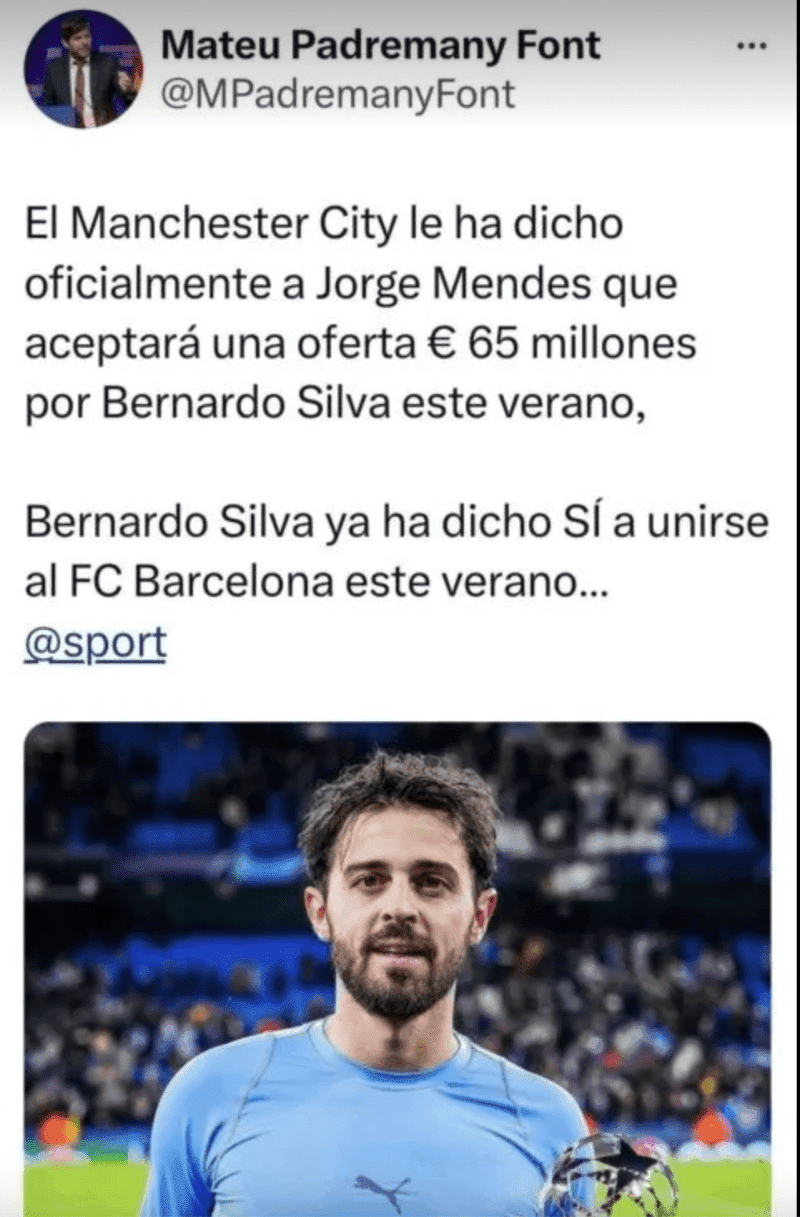View the attached Bernardo Silva photo
Viewport: 800px width, 1217px height.
click(398, 968)
